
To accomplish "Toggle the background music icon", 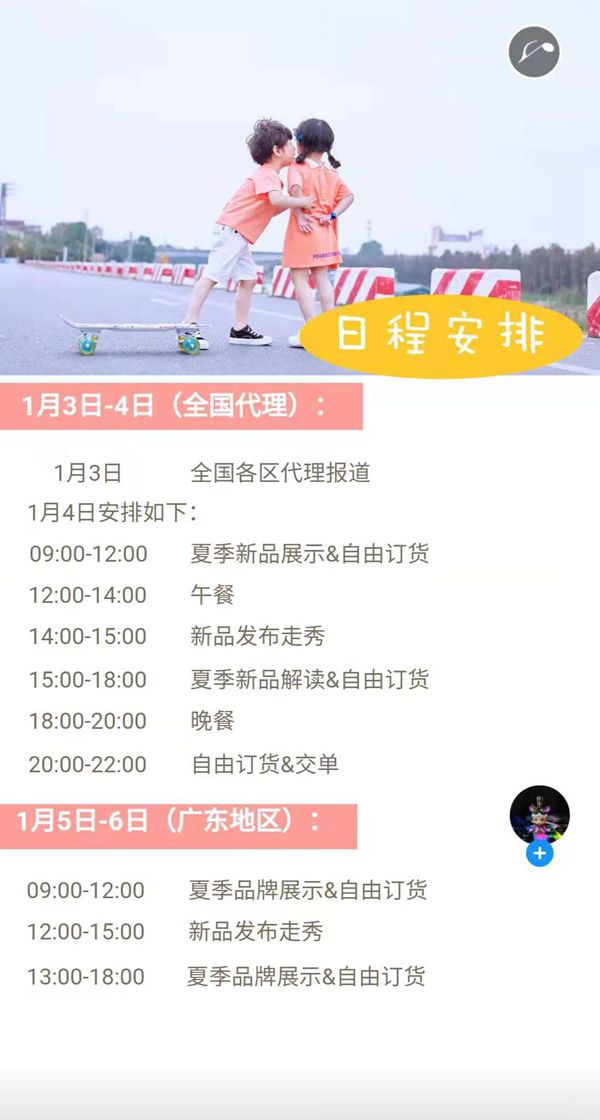I will click(534, 52).
